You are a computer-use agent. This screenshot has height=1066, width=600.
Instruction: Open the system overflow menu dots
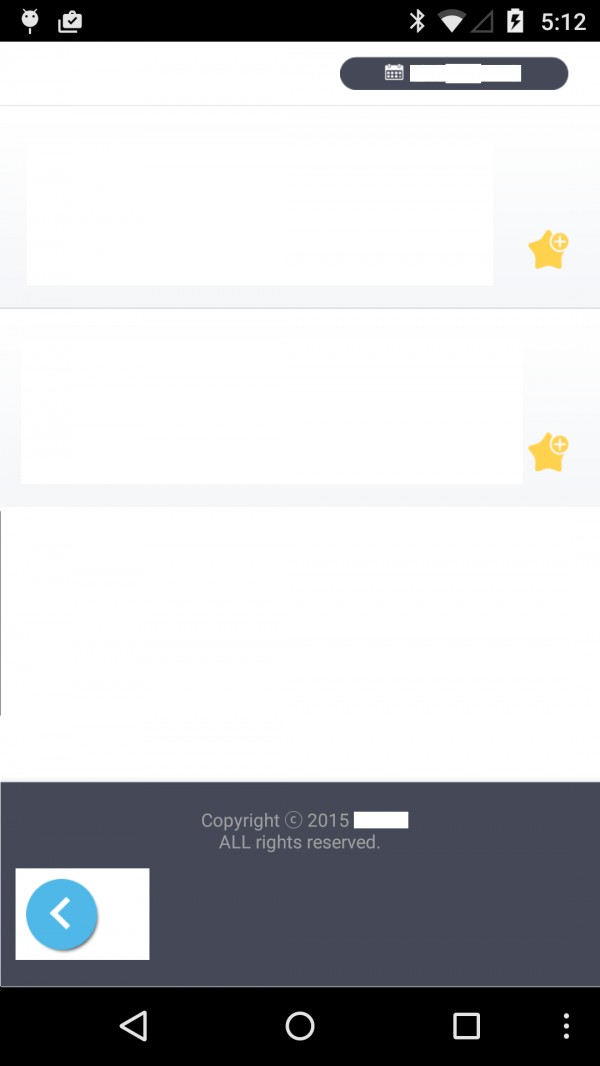pos(566,1026)
